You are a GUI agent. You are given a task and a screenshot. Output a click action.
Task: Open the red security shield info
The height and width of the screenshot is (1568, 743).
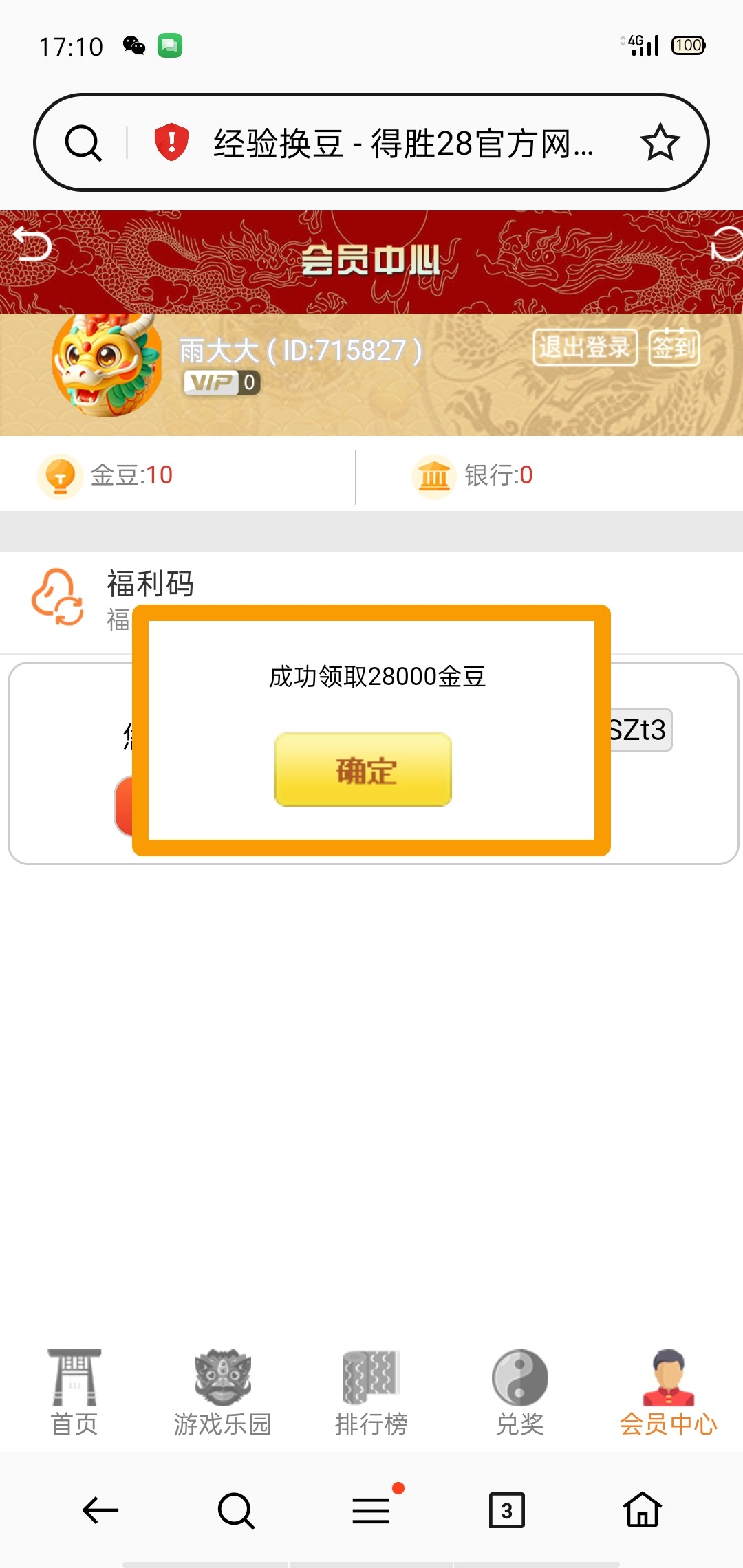tap(171, 142)
